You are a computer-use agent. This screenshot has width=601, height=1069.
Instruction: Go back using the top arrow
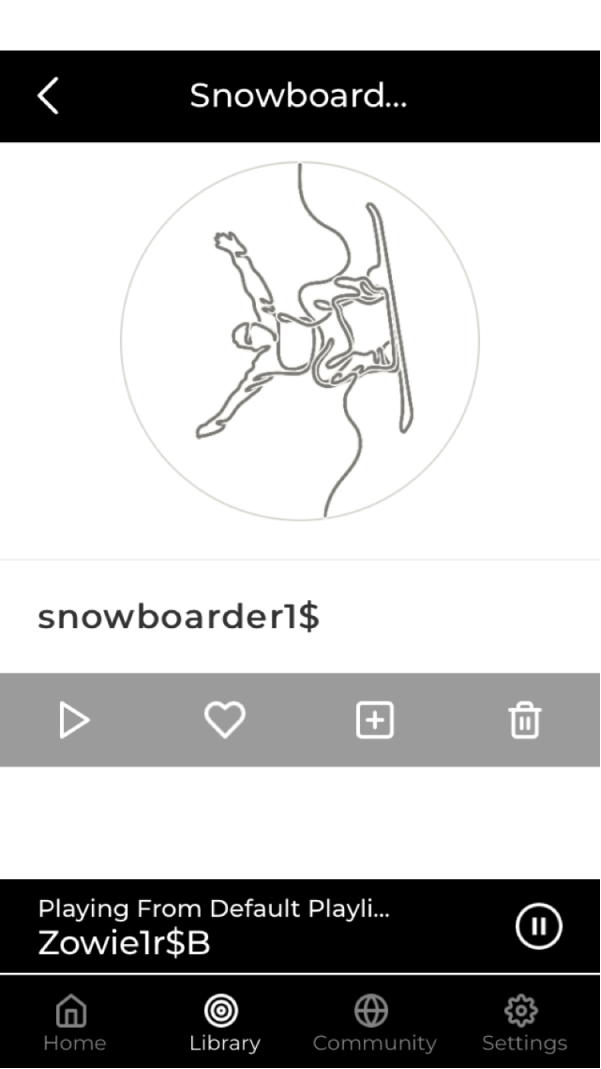click(48, 96)
